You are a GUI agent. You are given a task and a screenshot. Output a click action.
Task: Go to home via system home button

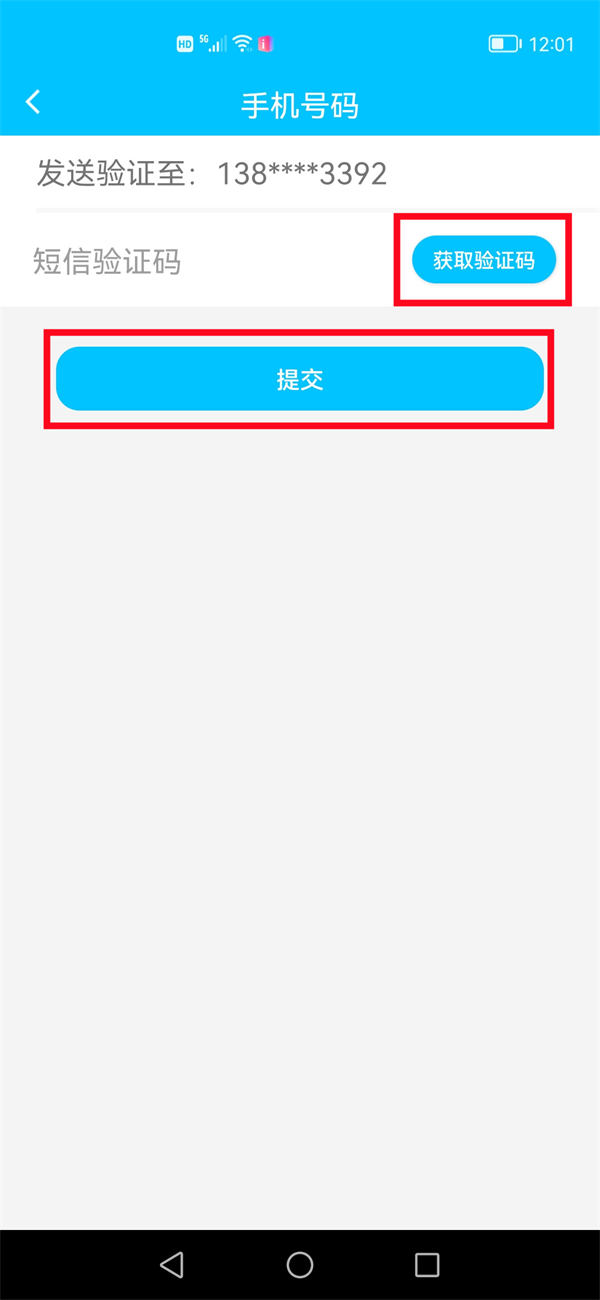click(x=300, y=1264)
